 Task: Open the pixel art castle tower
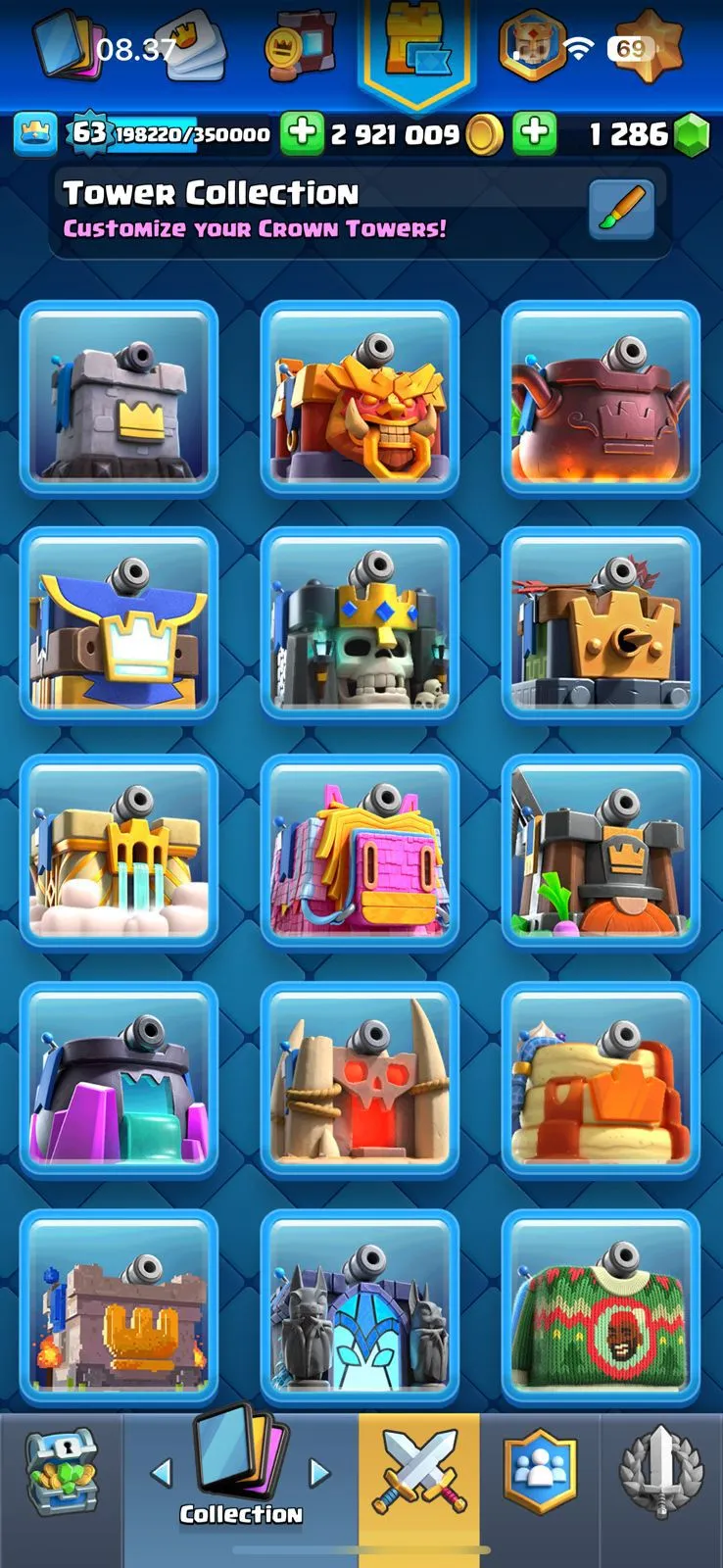click(119, 1306)
